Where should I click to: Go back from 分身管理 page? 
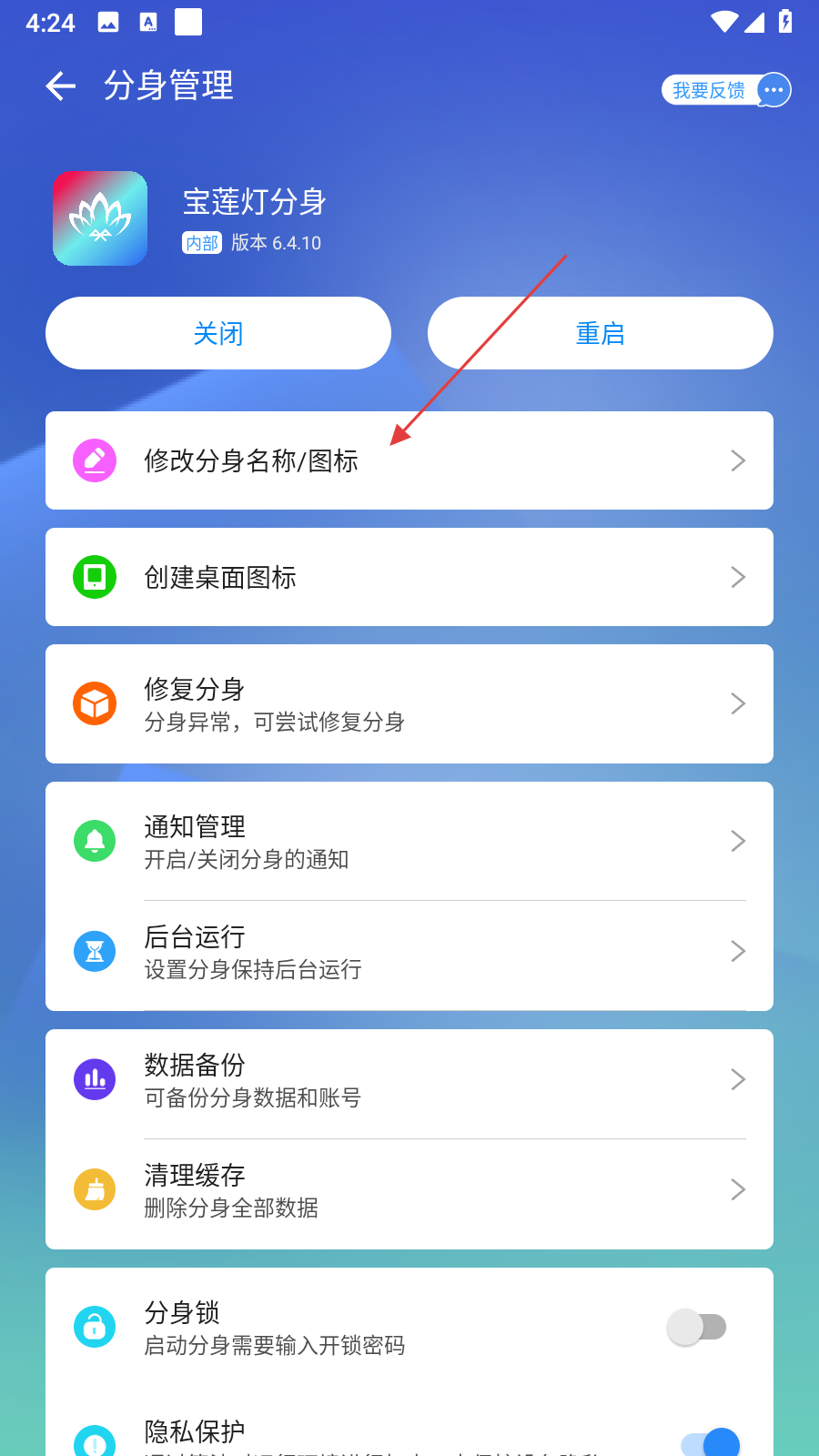click(x=60, y=86)
